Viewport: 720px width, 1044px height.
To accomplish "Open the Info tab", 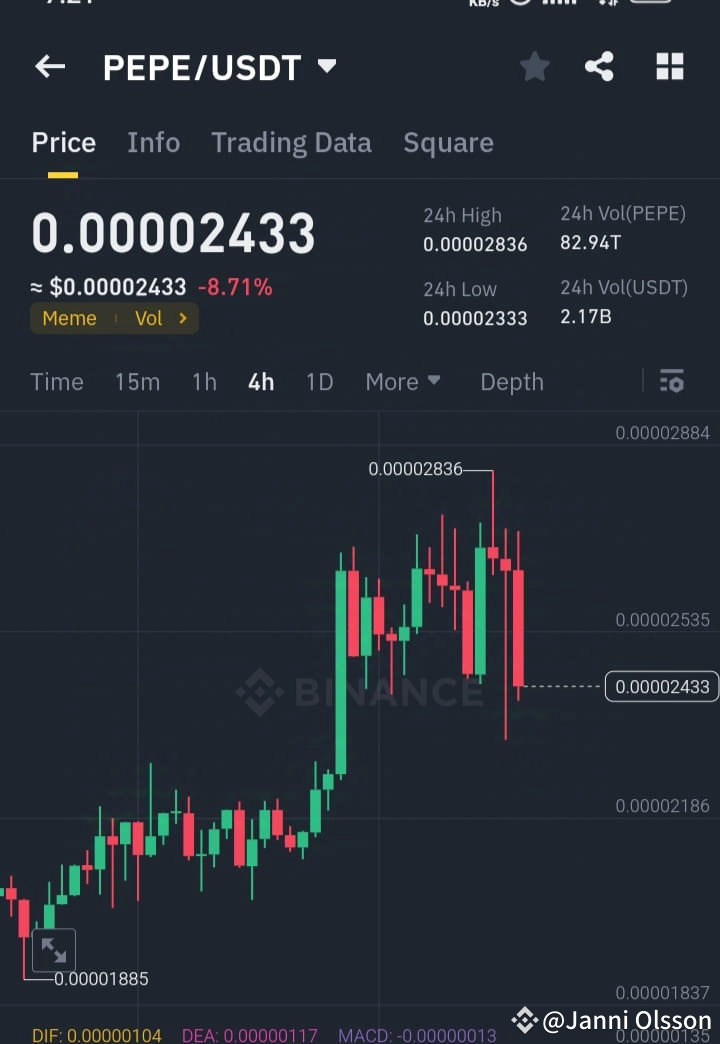I will click(153, 142).
